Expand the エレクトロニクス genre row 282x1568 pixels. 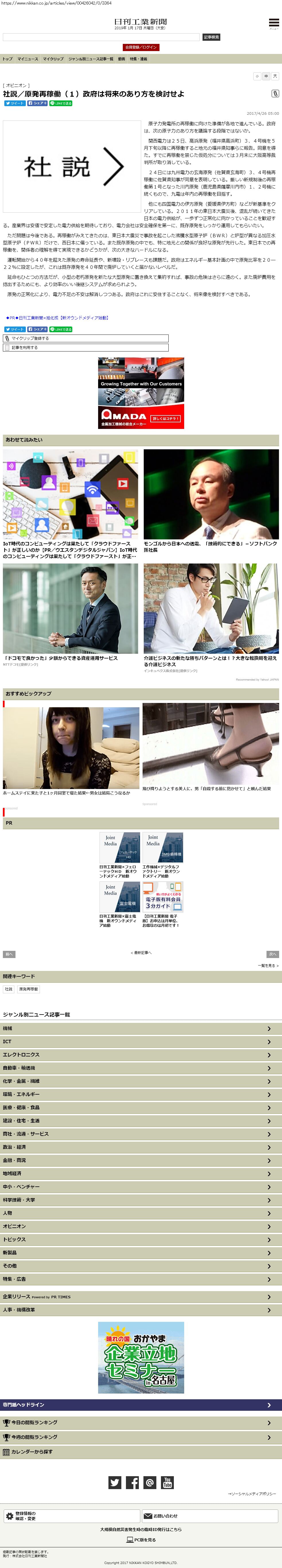[x=141, y=1054]
